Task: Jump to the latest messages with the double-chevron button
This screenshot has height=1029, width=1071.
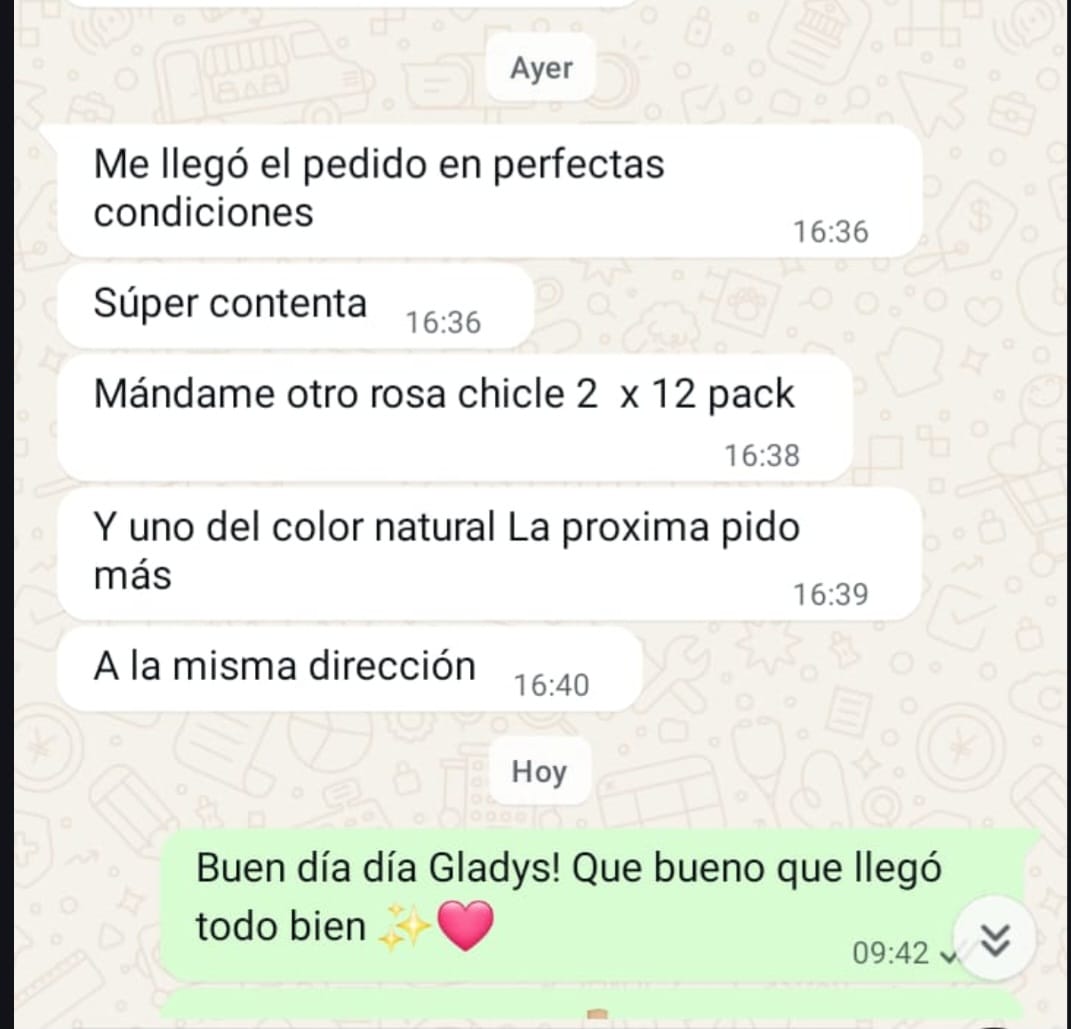Action: (994, 941)
